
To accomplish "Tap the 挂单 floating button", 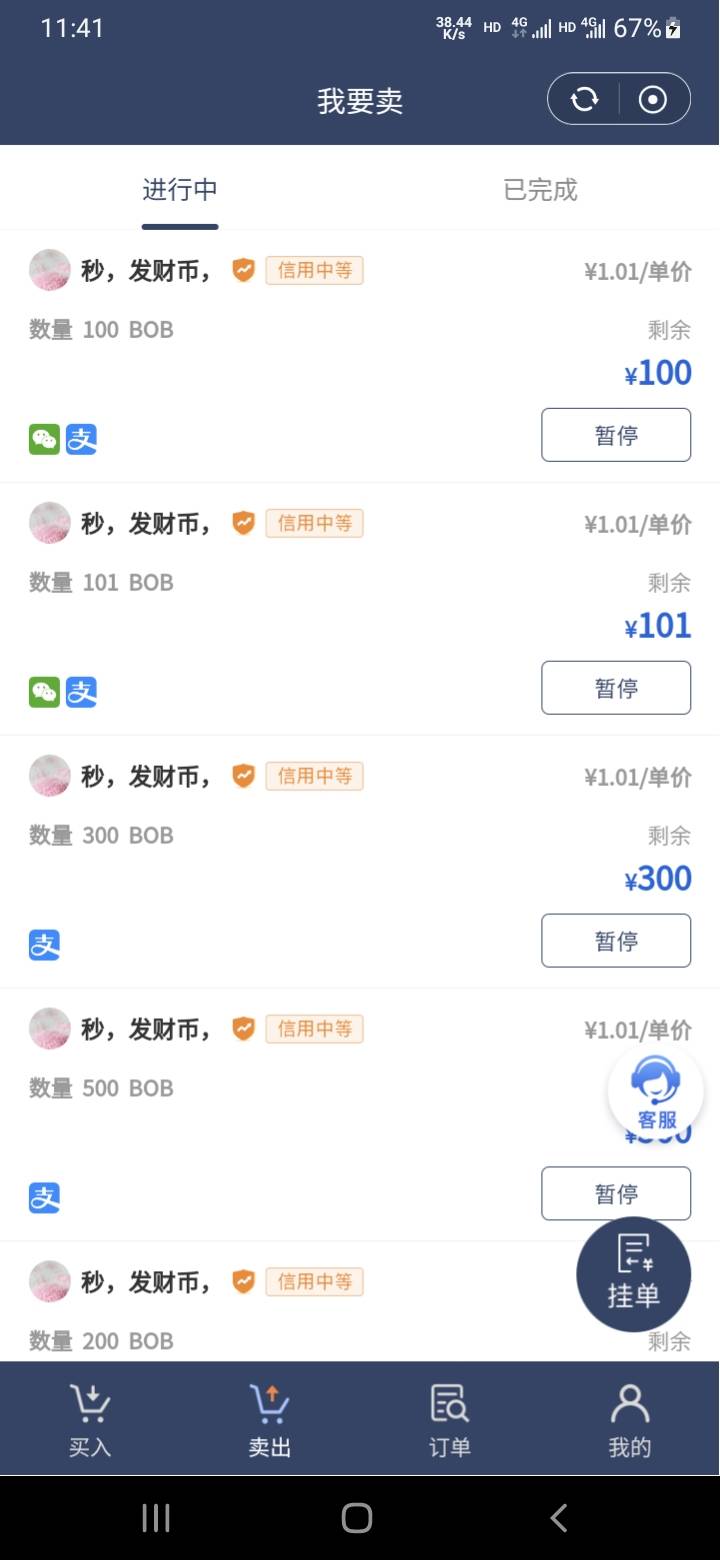I will pos(634,1274).
